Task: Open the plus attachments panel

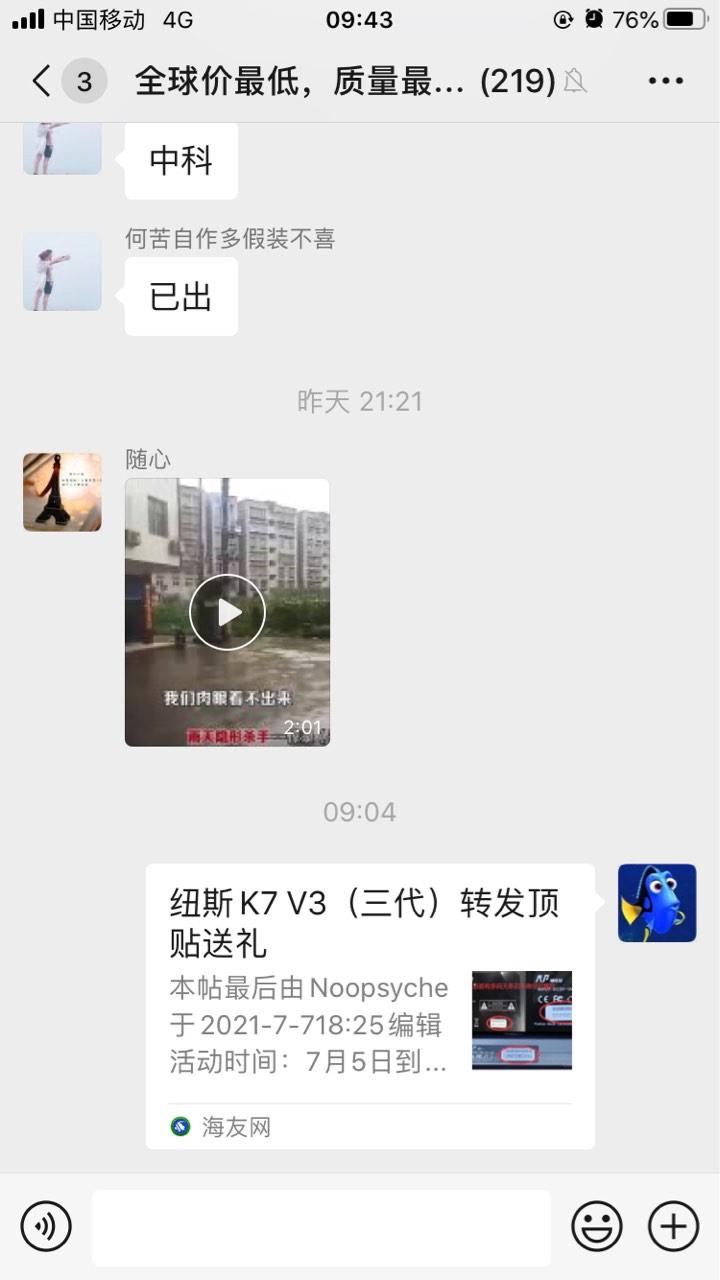Action: [x=673, y=1226]
